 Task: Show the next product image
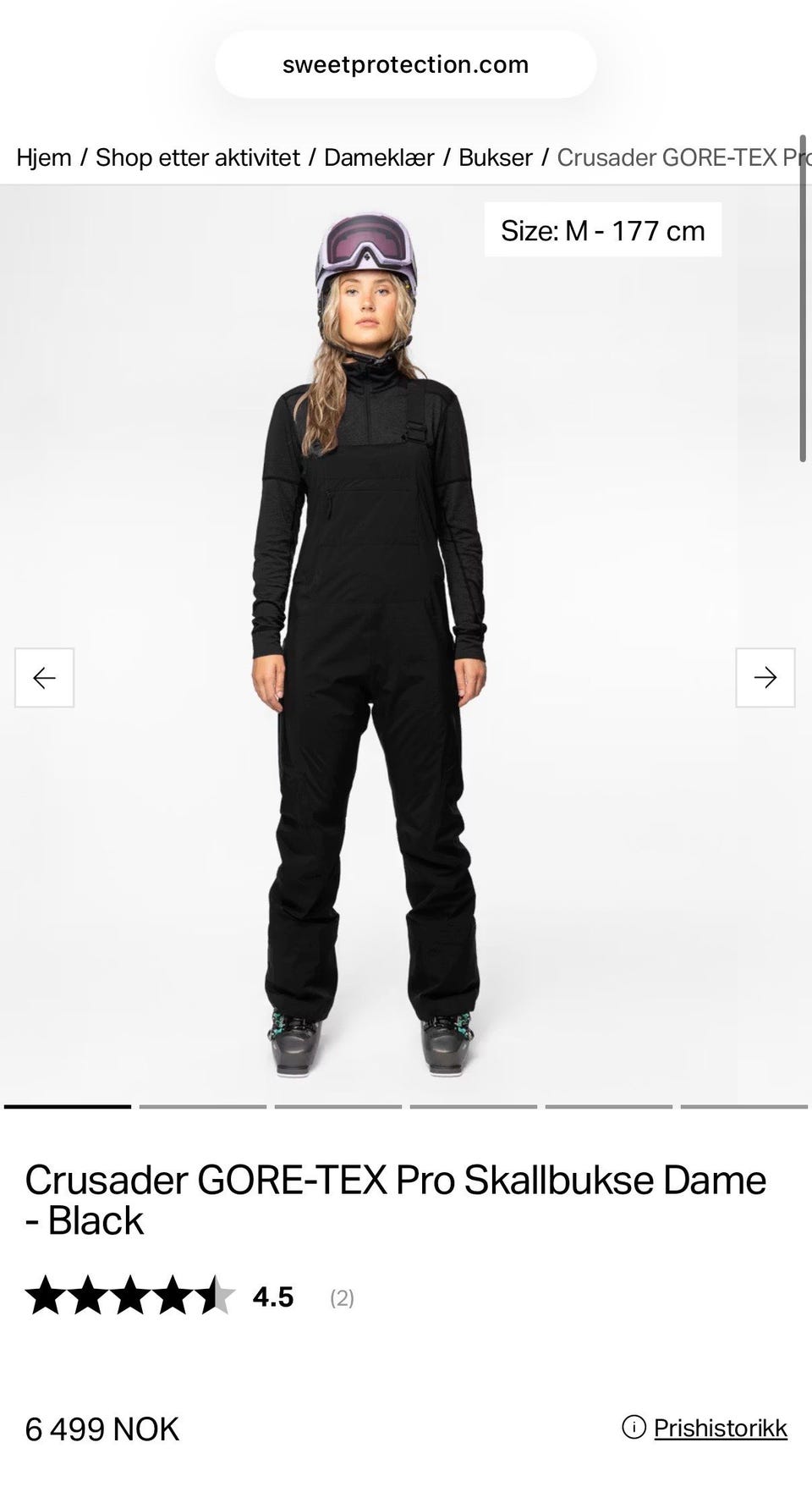765,678
